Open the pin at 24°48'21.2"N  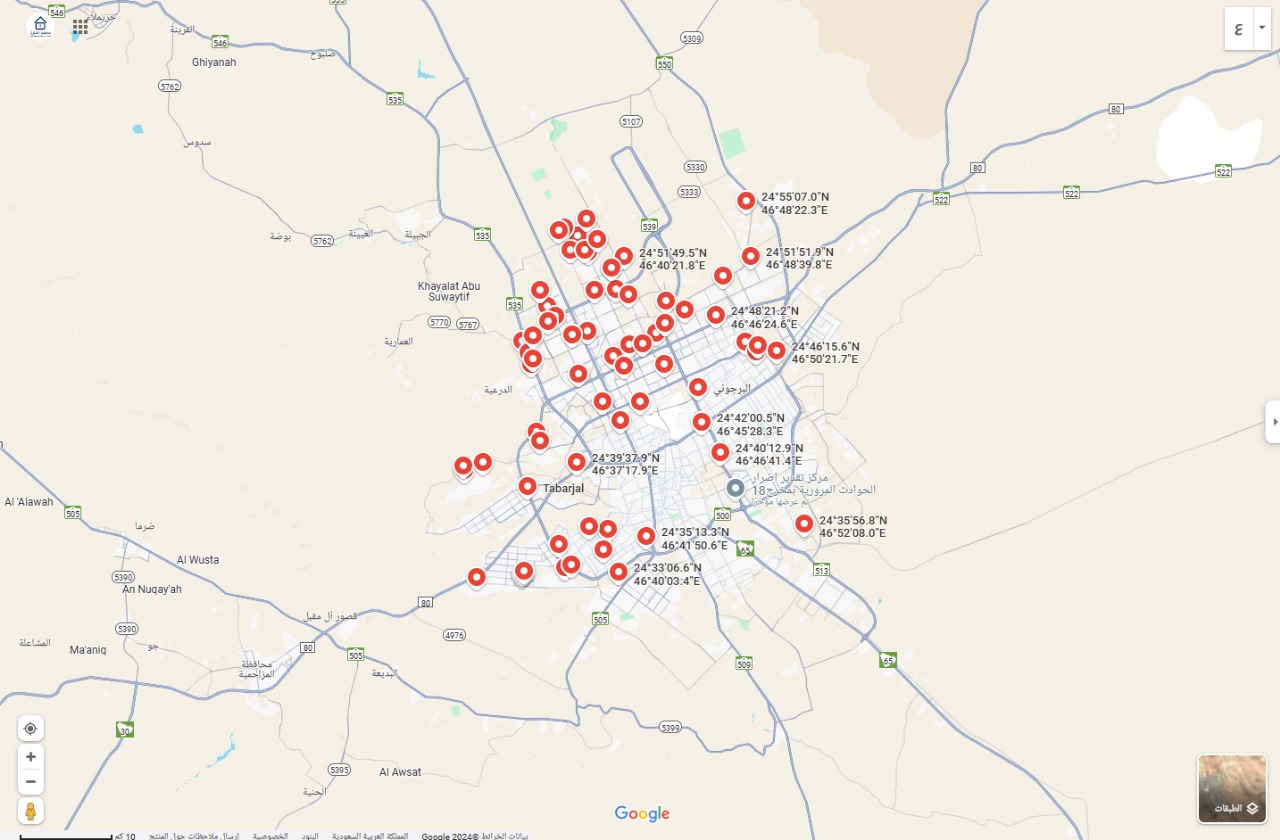click(x=715, y=314)
